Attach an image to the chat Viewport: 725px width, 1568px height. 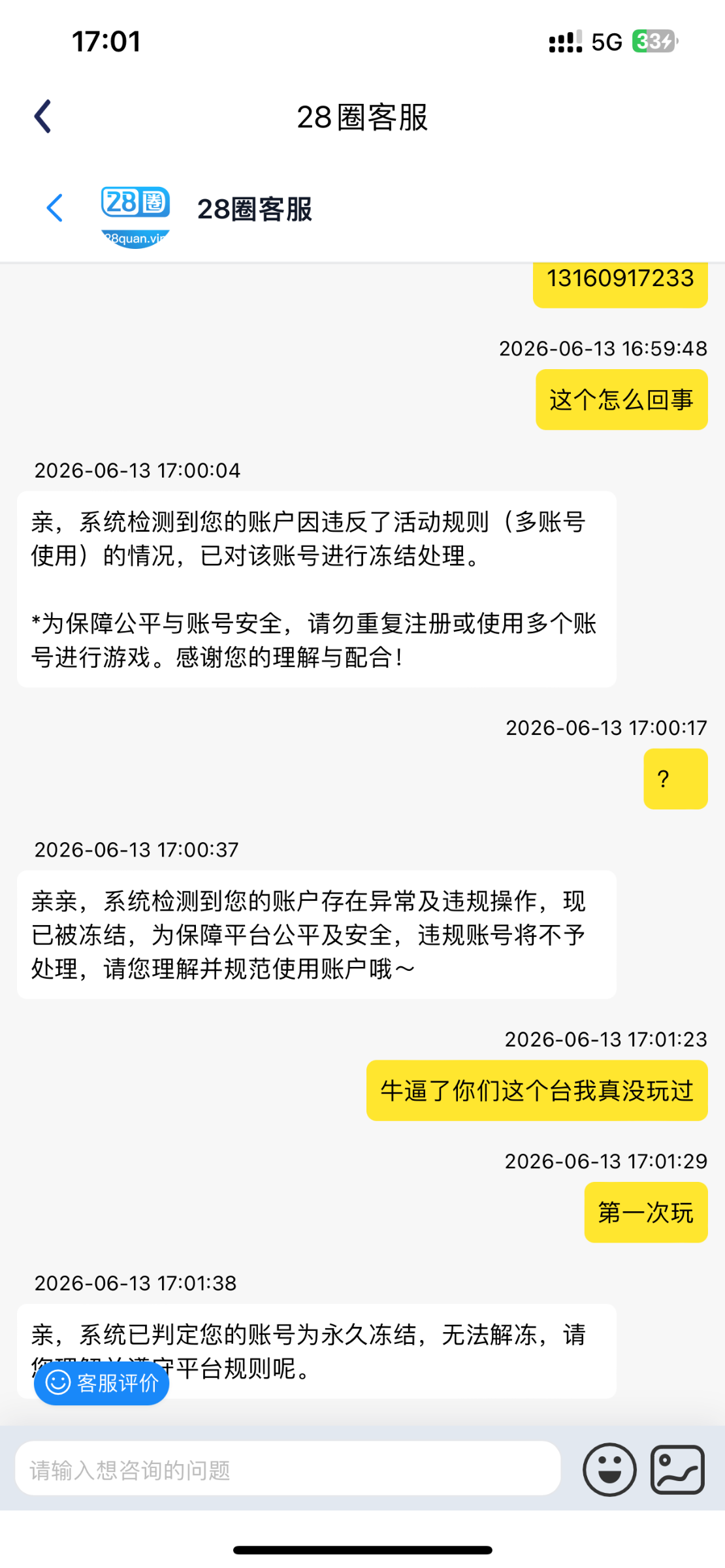(677, 1470)
